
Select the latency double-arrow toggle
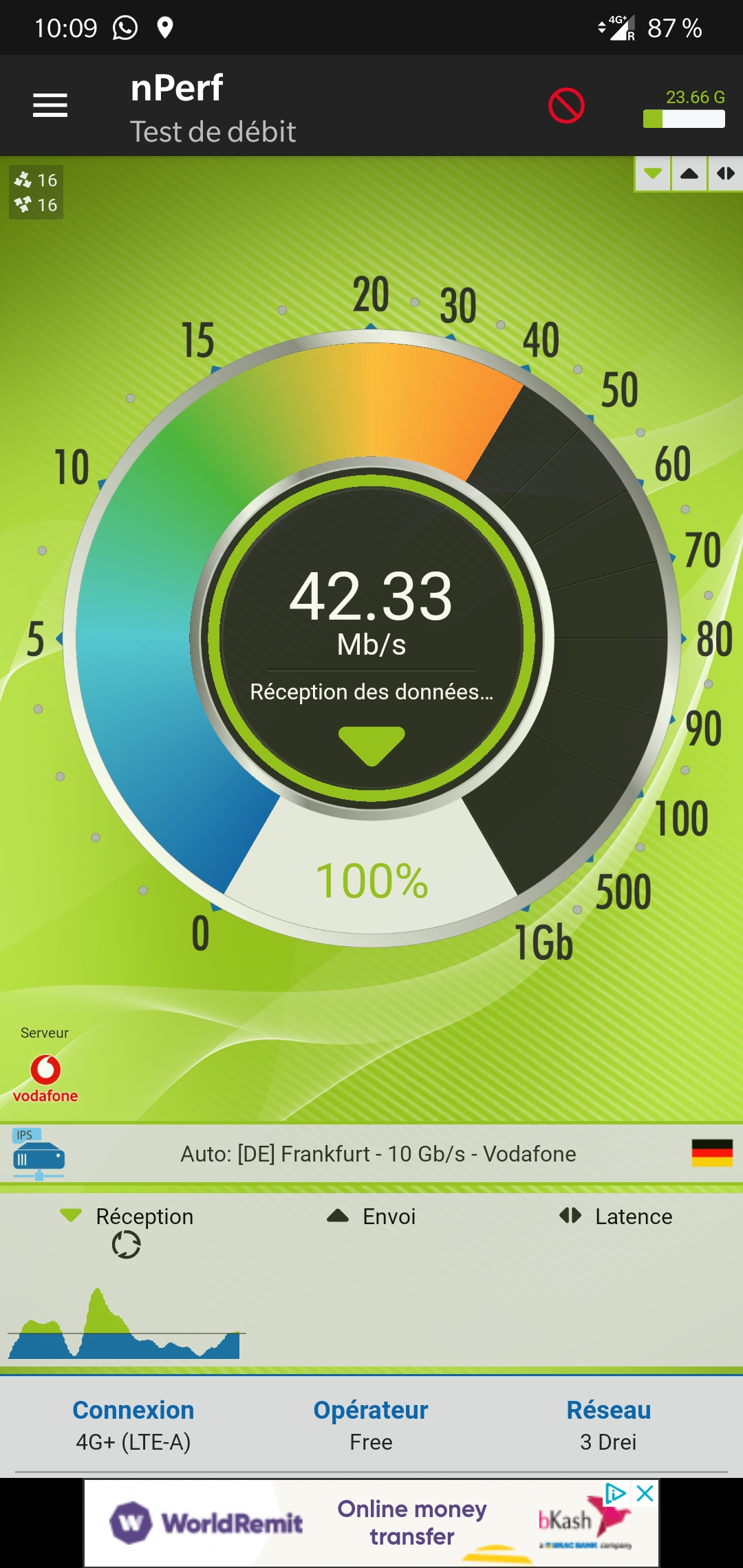[x=726, y=173]
